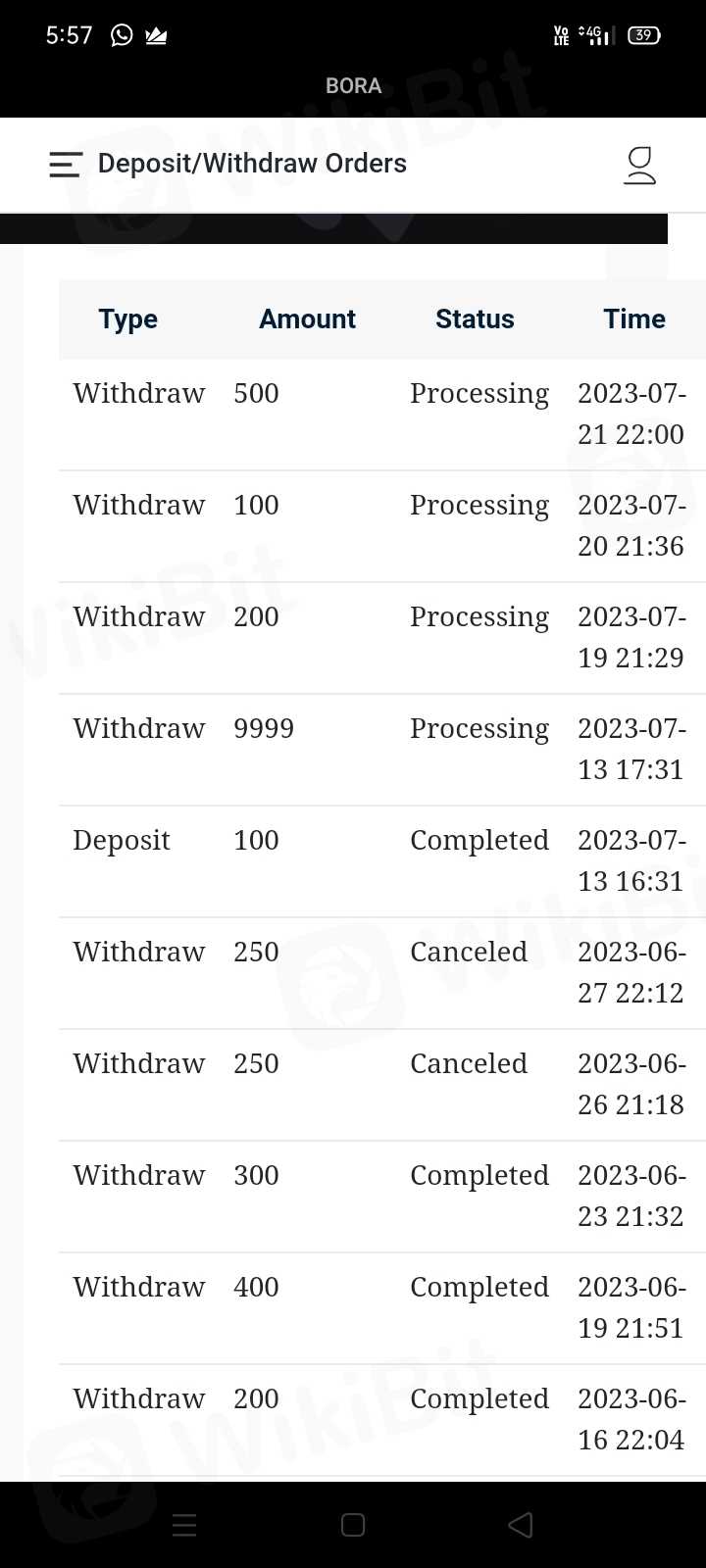
Task: Open the user profile icon
Action: (x=639, y=165)
